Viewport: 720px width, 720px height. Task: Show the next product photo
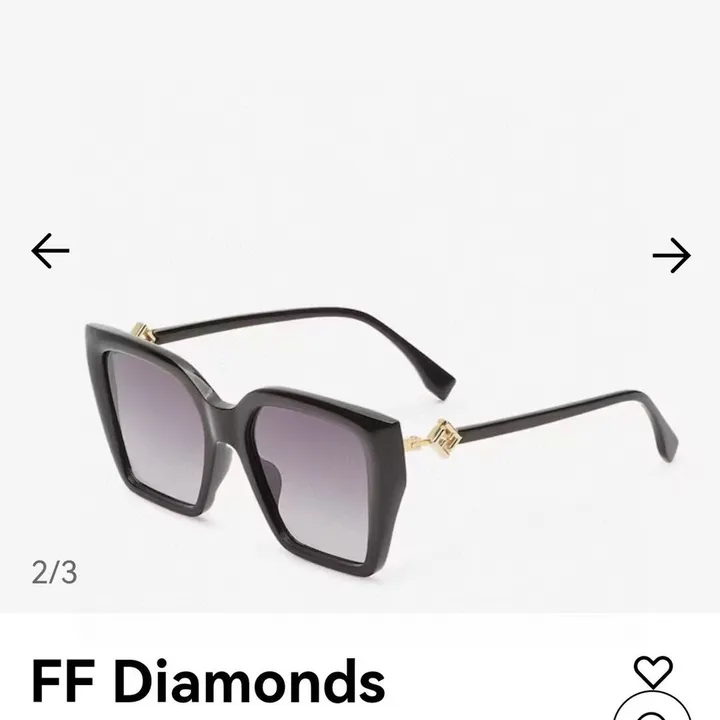[x=671, y=256]
